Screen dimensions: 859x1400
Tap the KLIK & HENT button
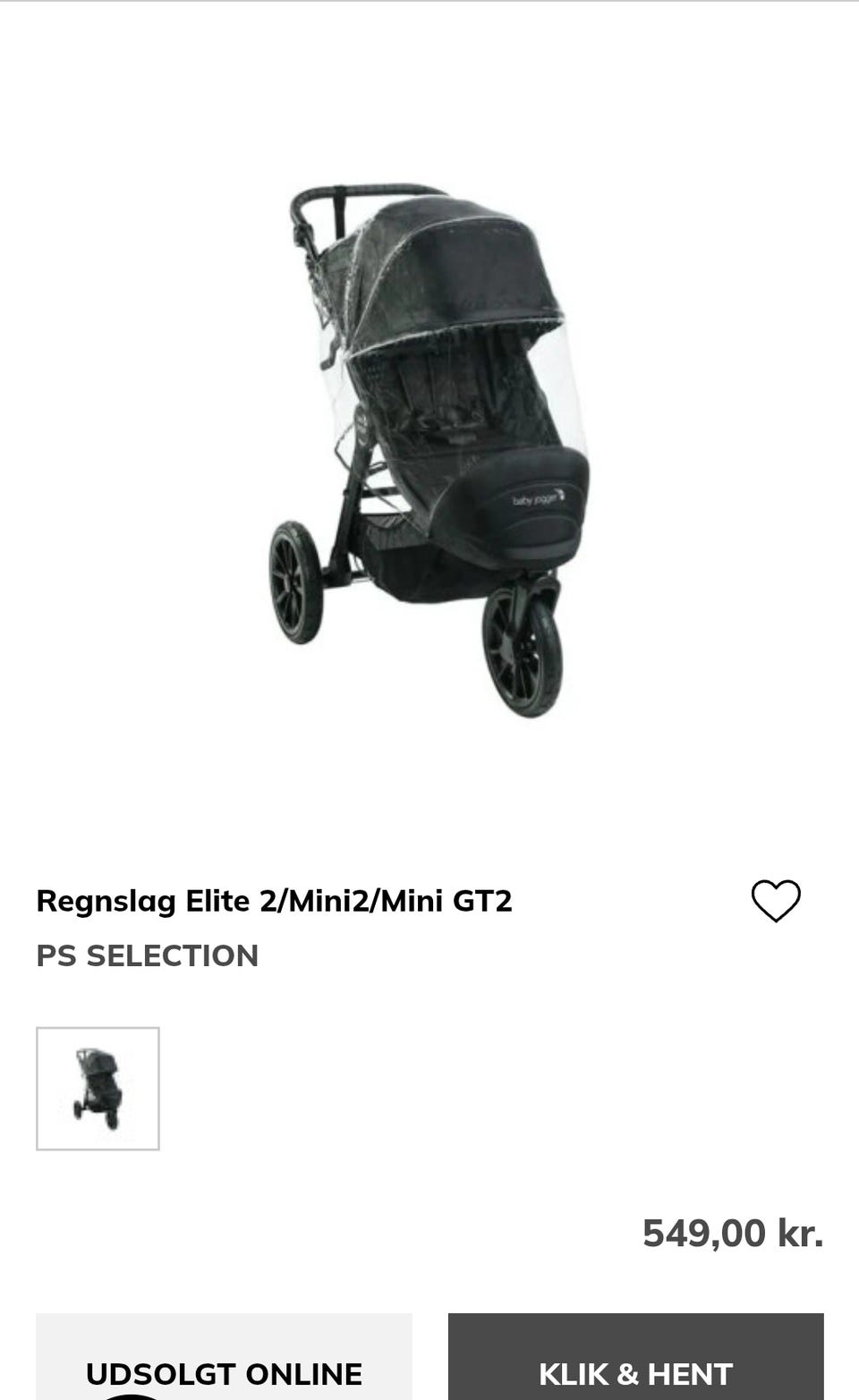coord(635,1357)
